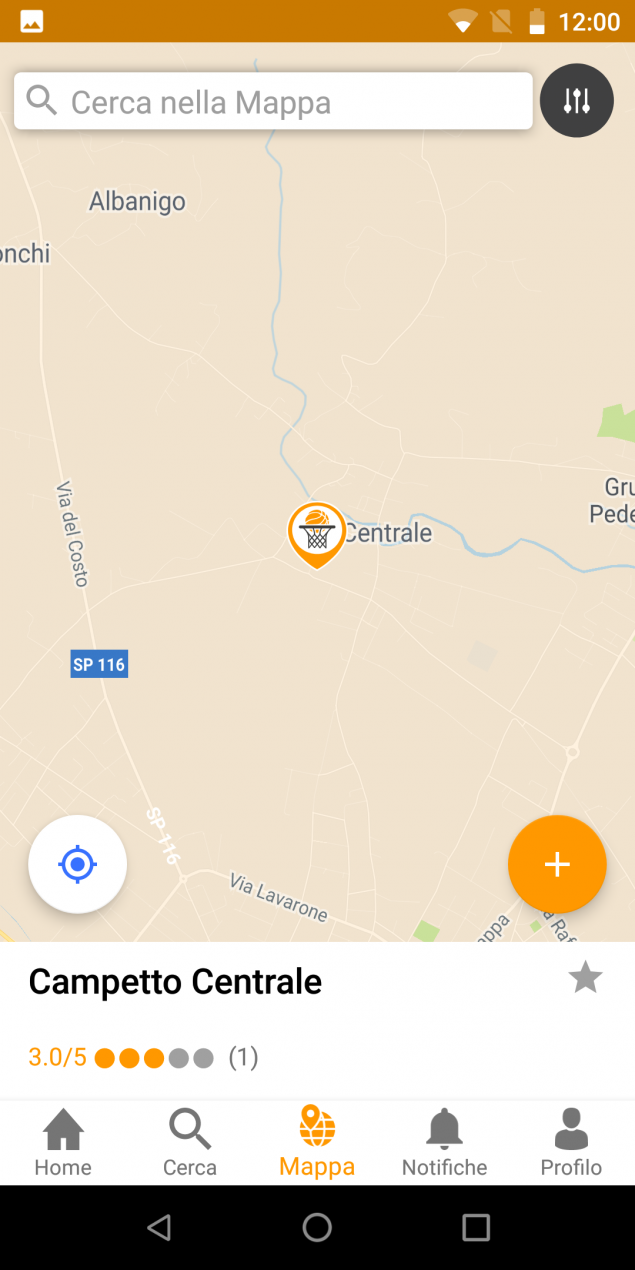Select the Mappa tab

317,1143
